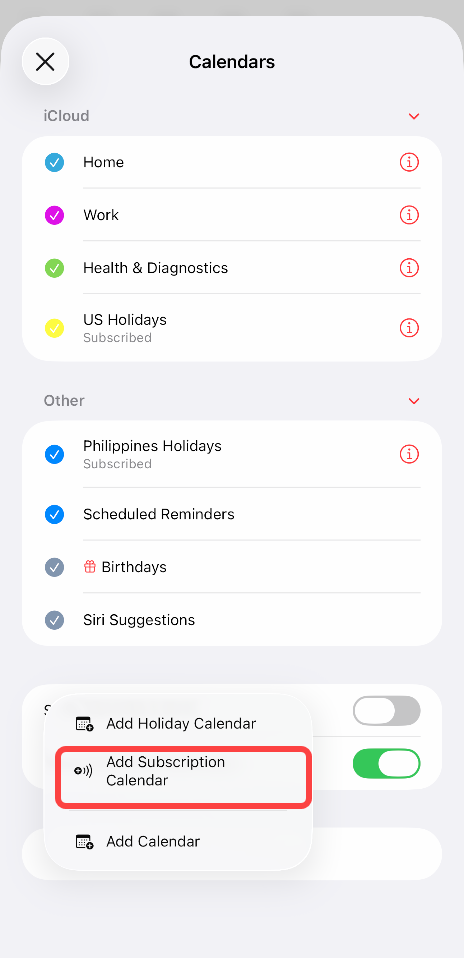Open info for the Home calendar
Screen dimensions: 464x958
(410, 163)
